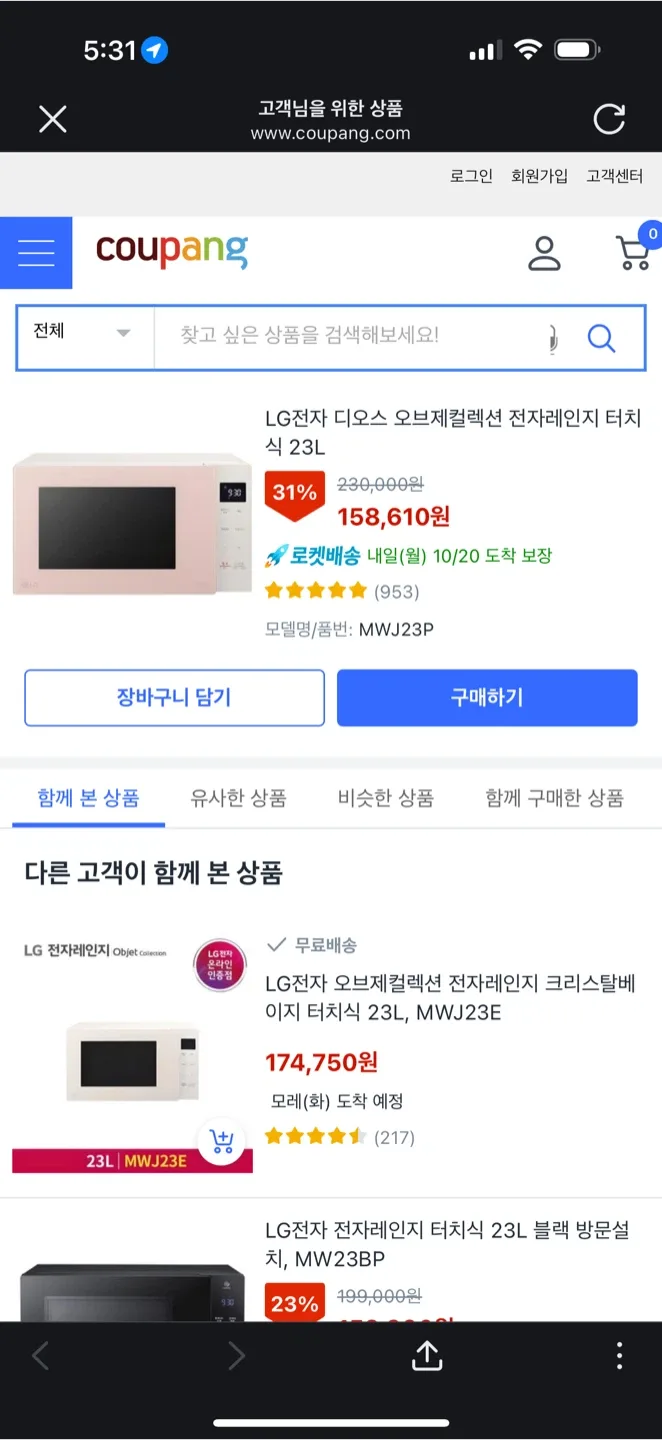Expand the 전체 category dropdown
The height and width of the screenshot is (1440, 662).
click(84, 333)
